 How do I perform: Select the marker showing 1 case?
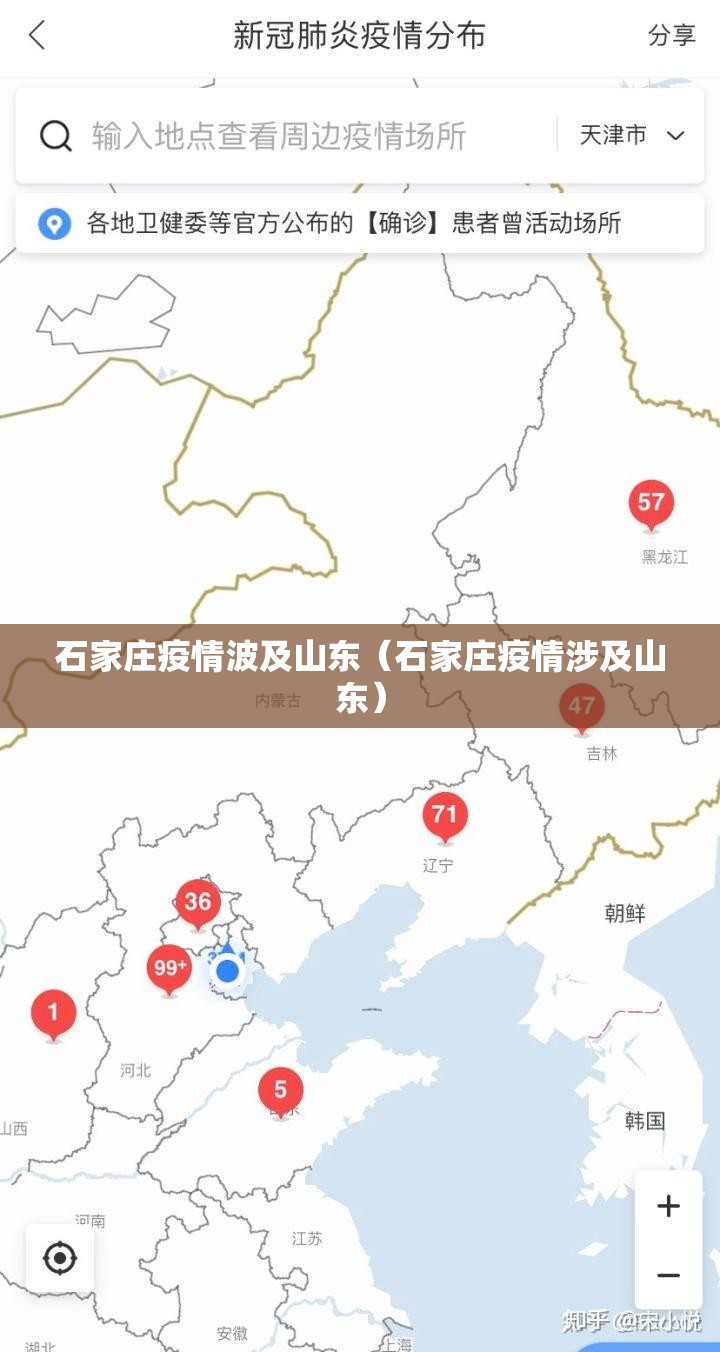click(x=54, y=1012)
